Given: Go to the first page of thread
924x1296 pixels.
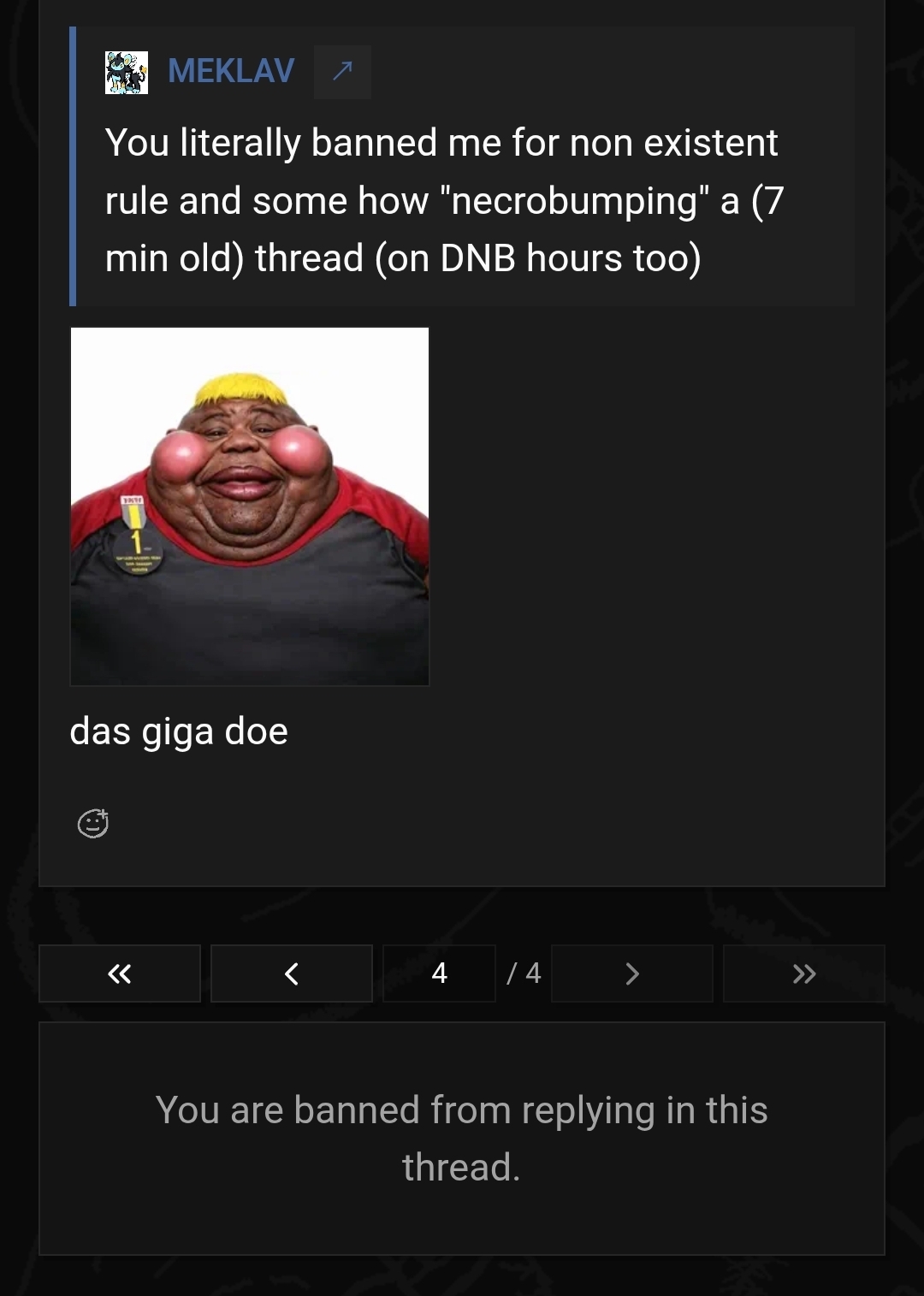Looking at the screenshot, I should (x=120, y=973).
